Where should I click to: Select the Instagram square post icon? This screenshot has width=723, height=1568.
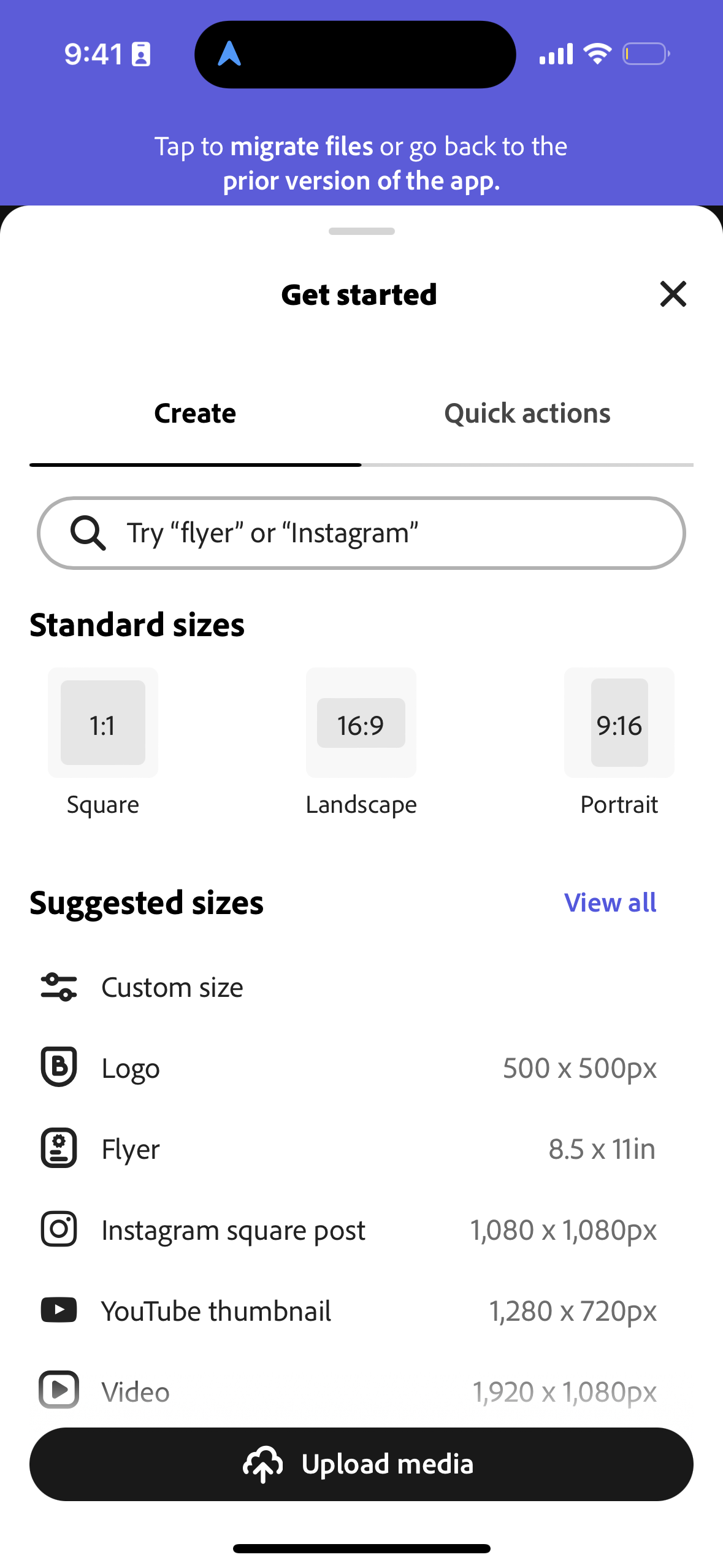coord(59,1229)
